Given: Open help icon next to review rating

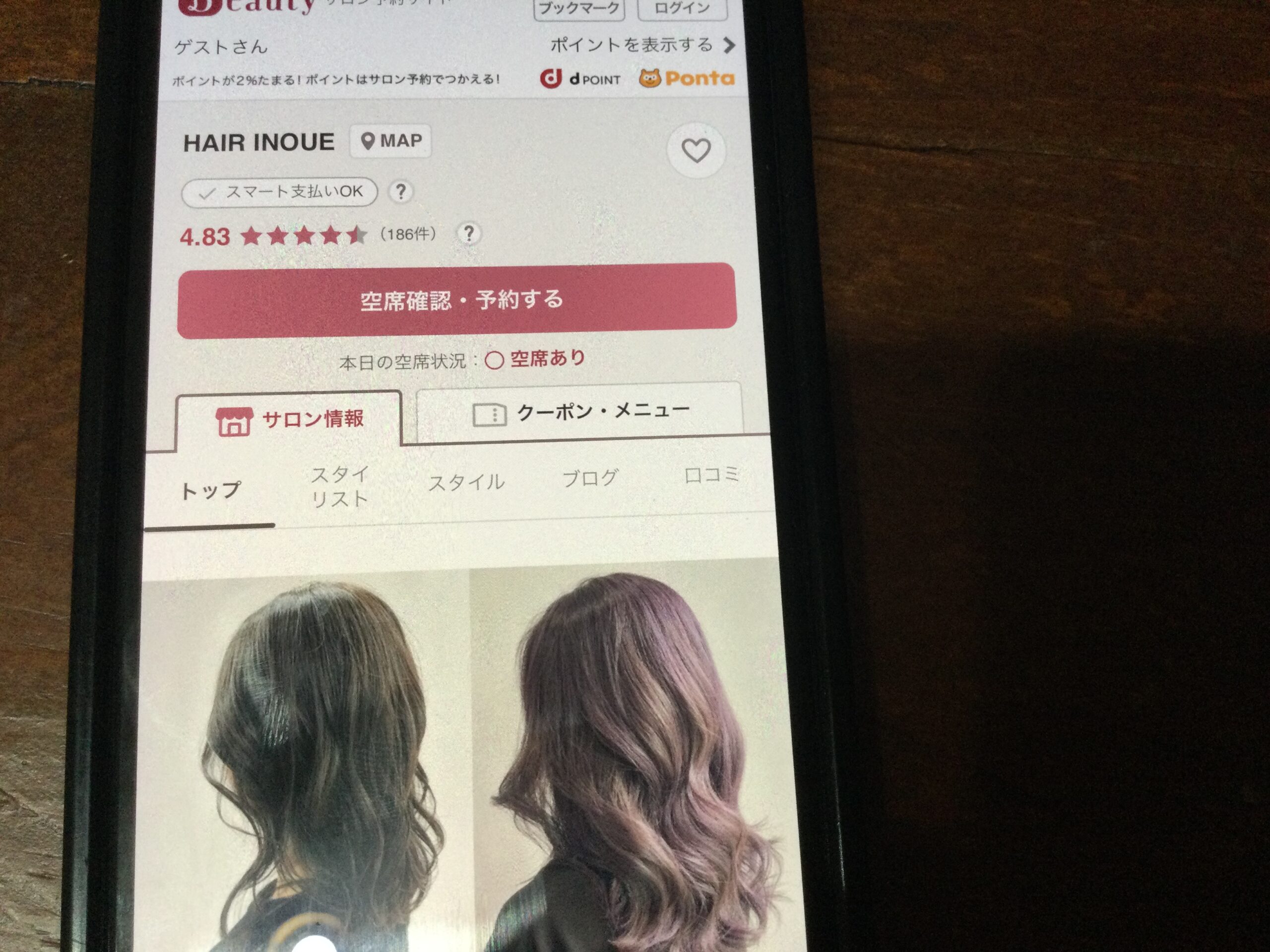Looking at the screenshot, I should pos(468,233).
